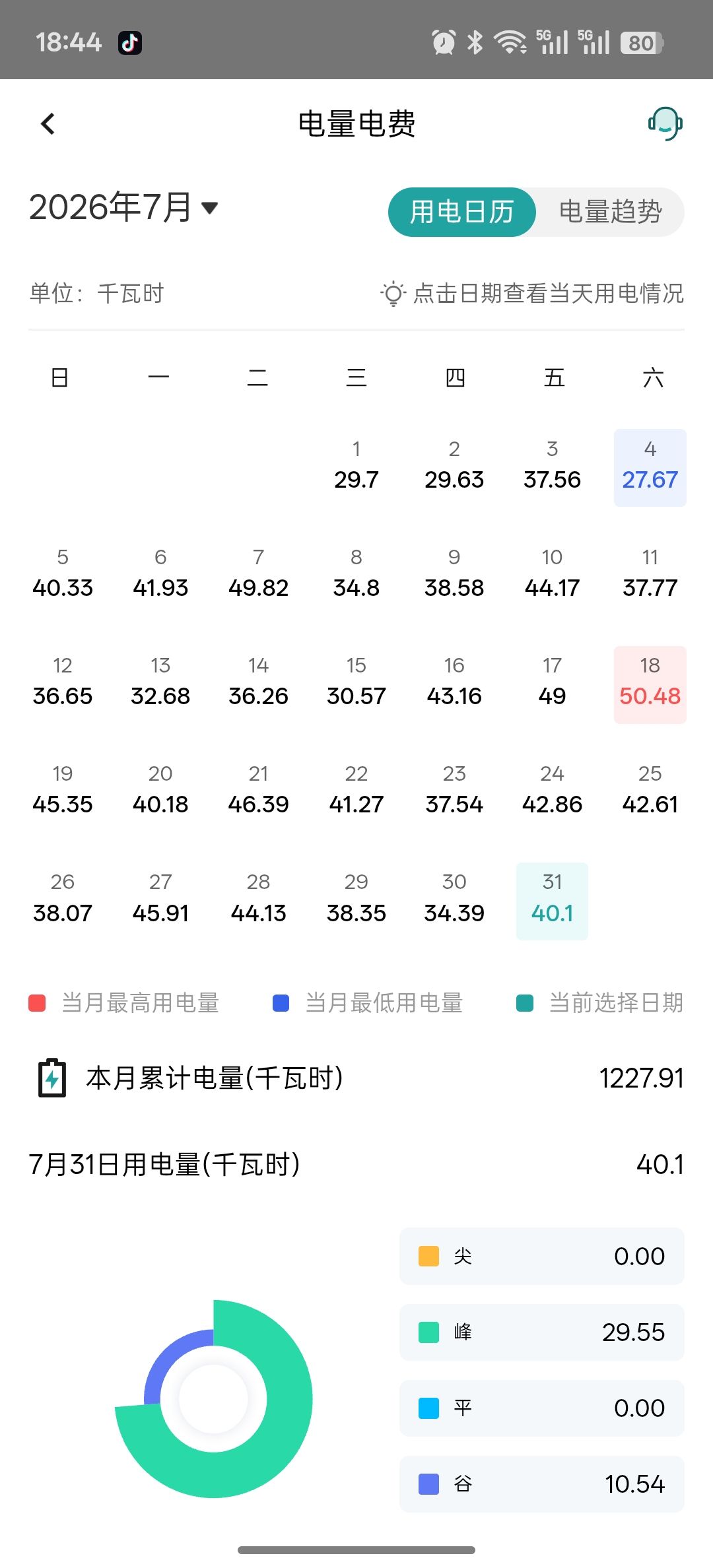Screen dimensions: 713x1568
Task: Open customer service headset icon
Action: [x=665, y=123]
